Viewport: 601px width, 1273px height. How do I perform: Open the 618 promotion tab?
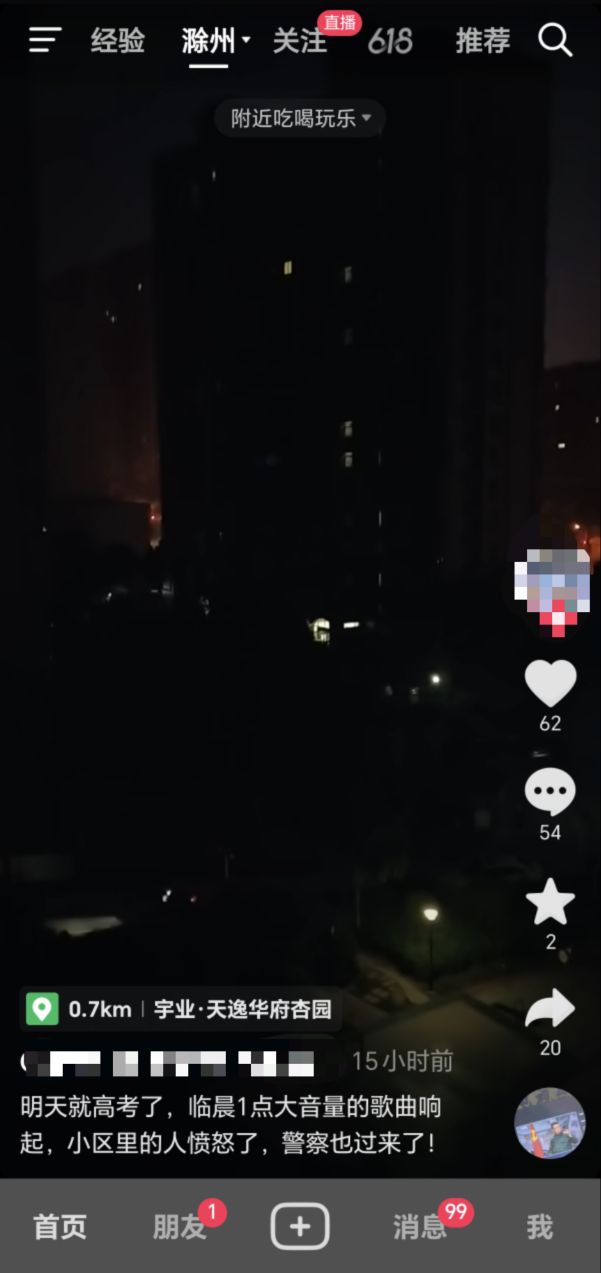pyautogui.click(x=389, y=40)
